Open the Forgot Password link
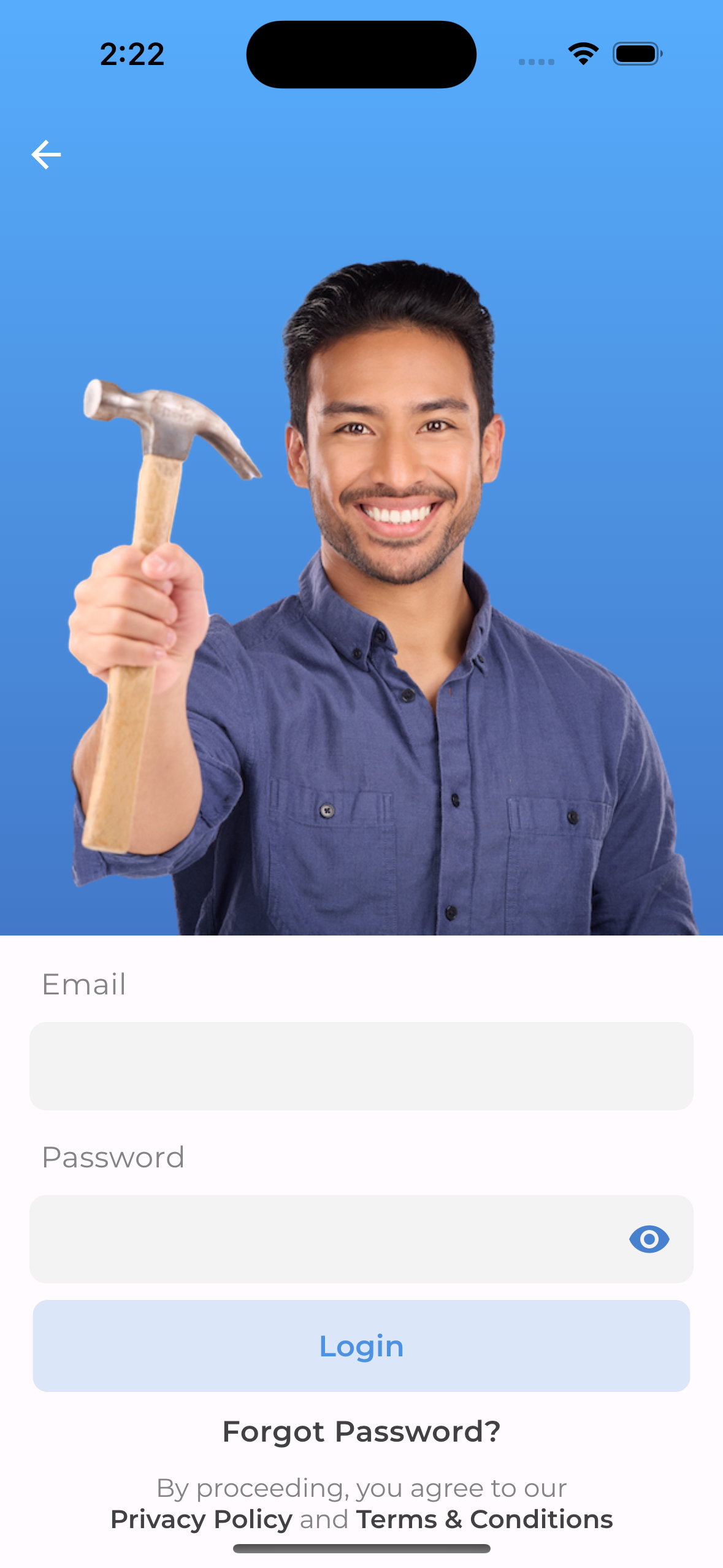Screen dimensions: 723x1568 pos(361,1432)
